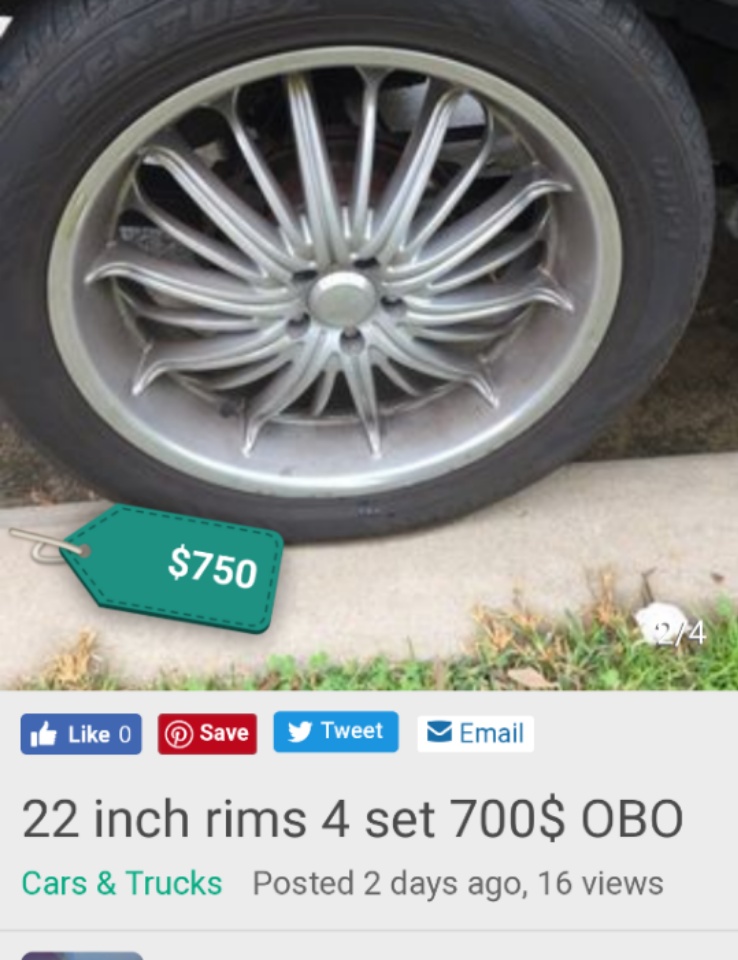Tweet this rims listing

[x=335, y=732]
